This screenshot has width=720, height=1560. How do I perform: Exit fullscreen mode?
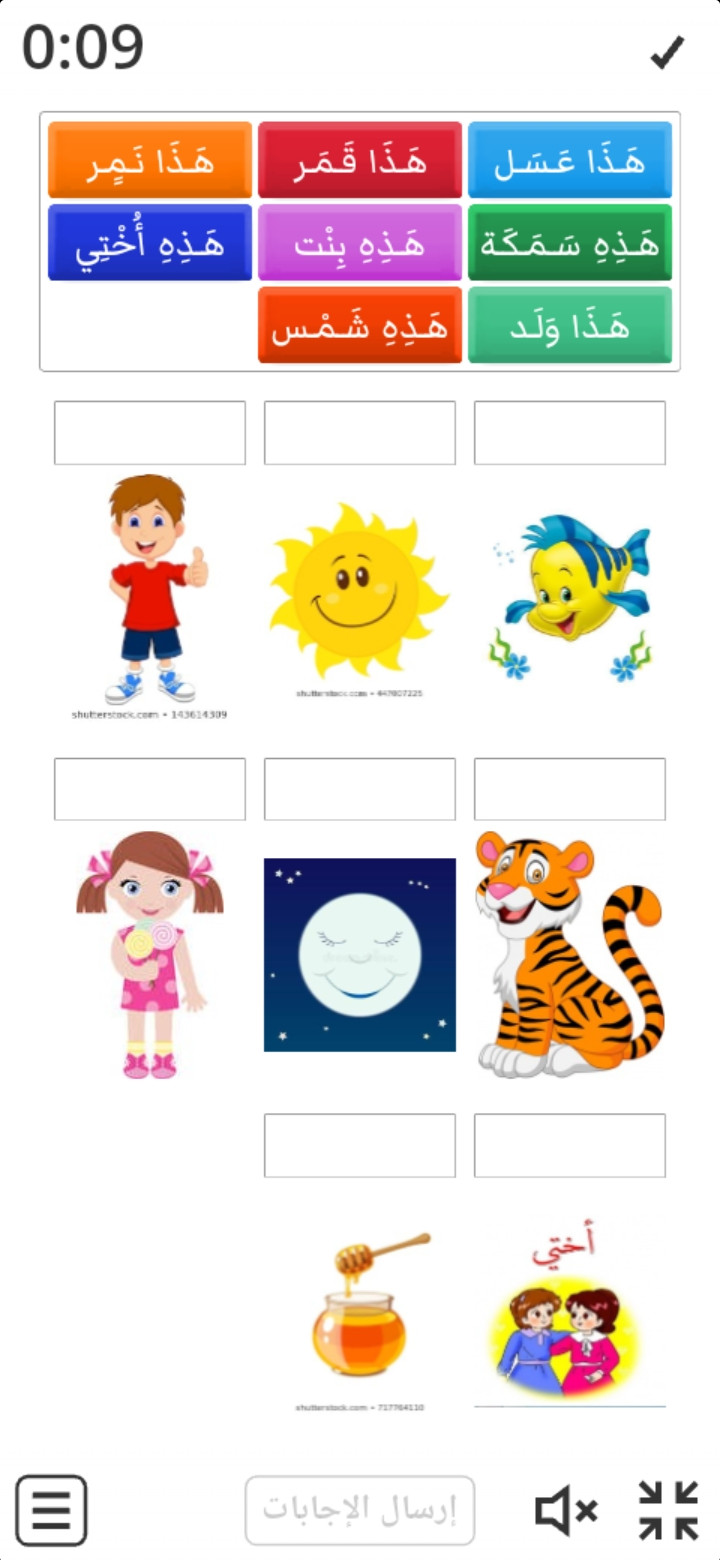click(x=668, y=1510)
